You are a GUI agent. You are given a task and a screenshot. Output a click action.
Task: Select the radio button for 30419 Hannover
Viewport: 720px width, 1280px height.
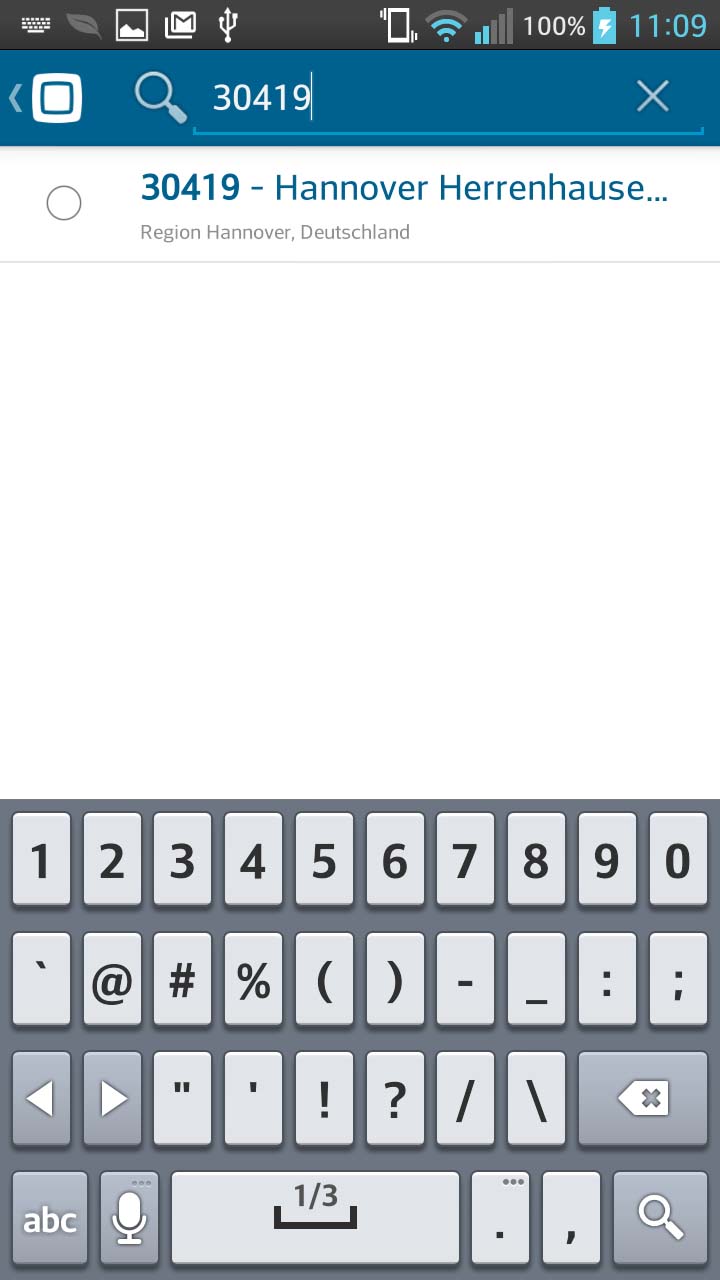tap(64, 203)
